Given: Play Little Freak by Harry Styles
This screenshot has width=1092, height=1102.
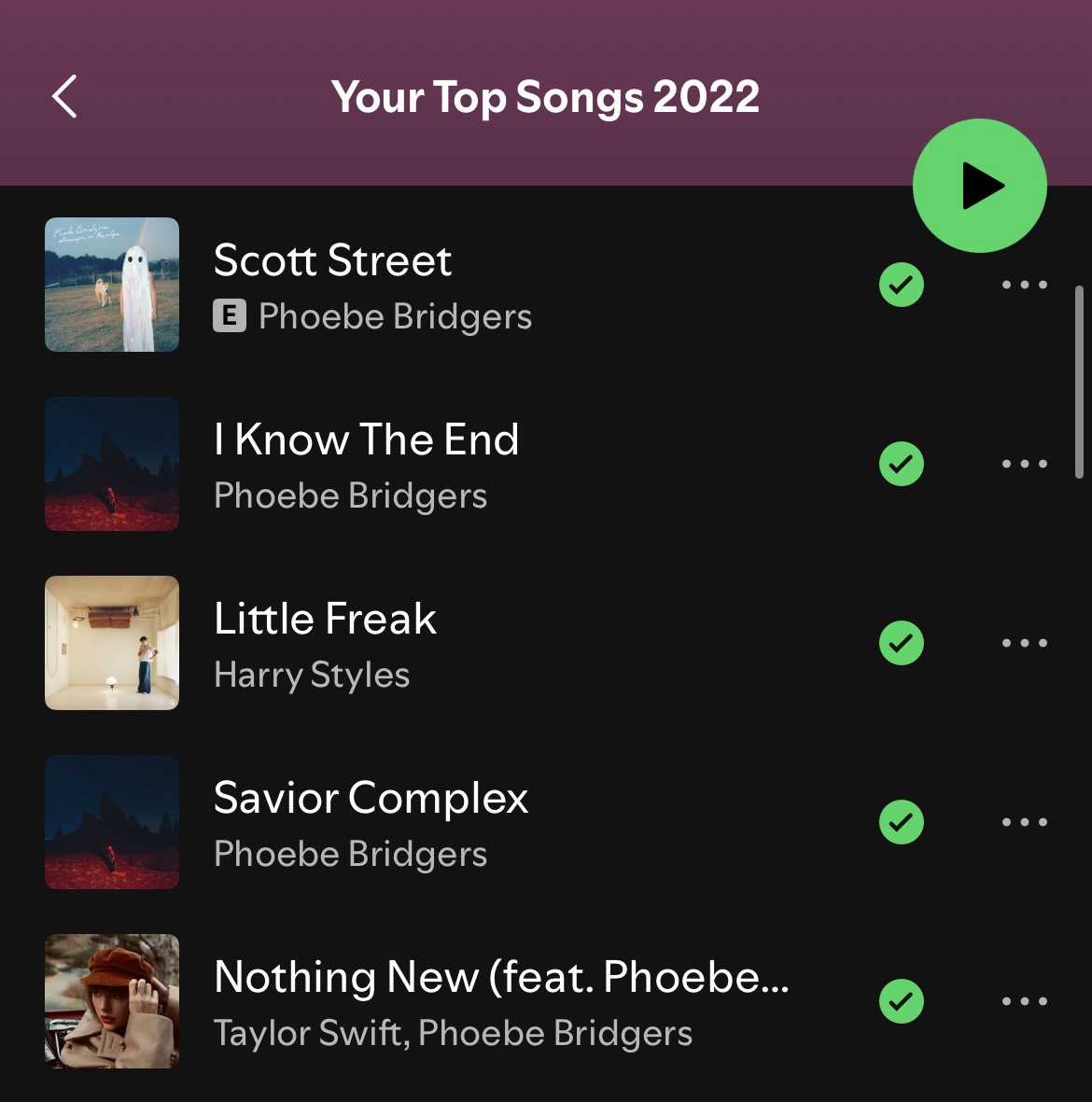Looking at the screenshot, I should (325, 620).
